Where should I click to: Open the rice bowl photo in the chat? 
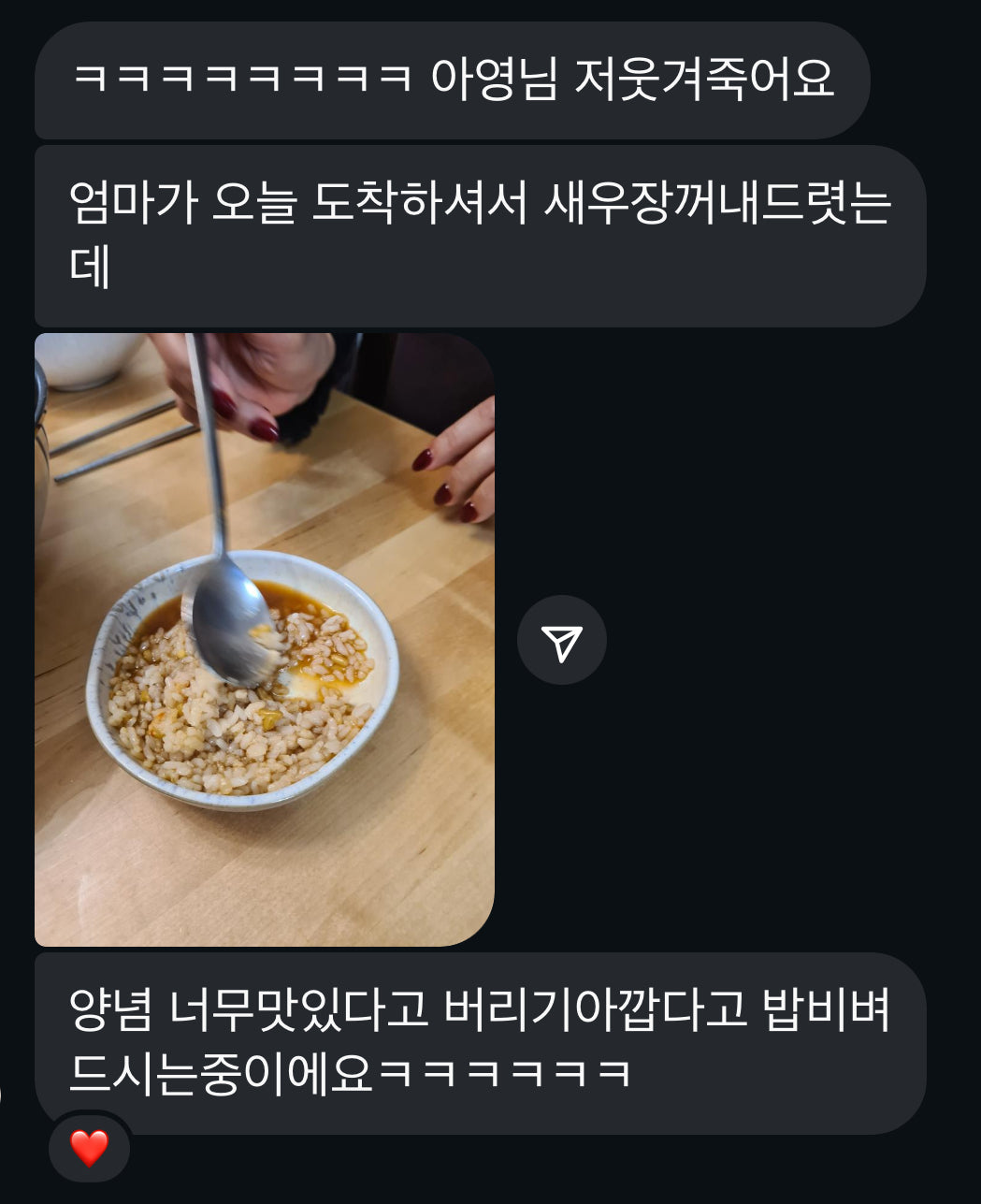pyautogui.click(x=265, y=639)
